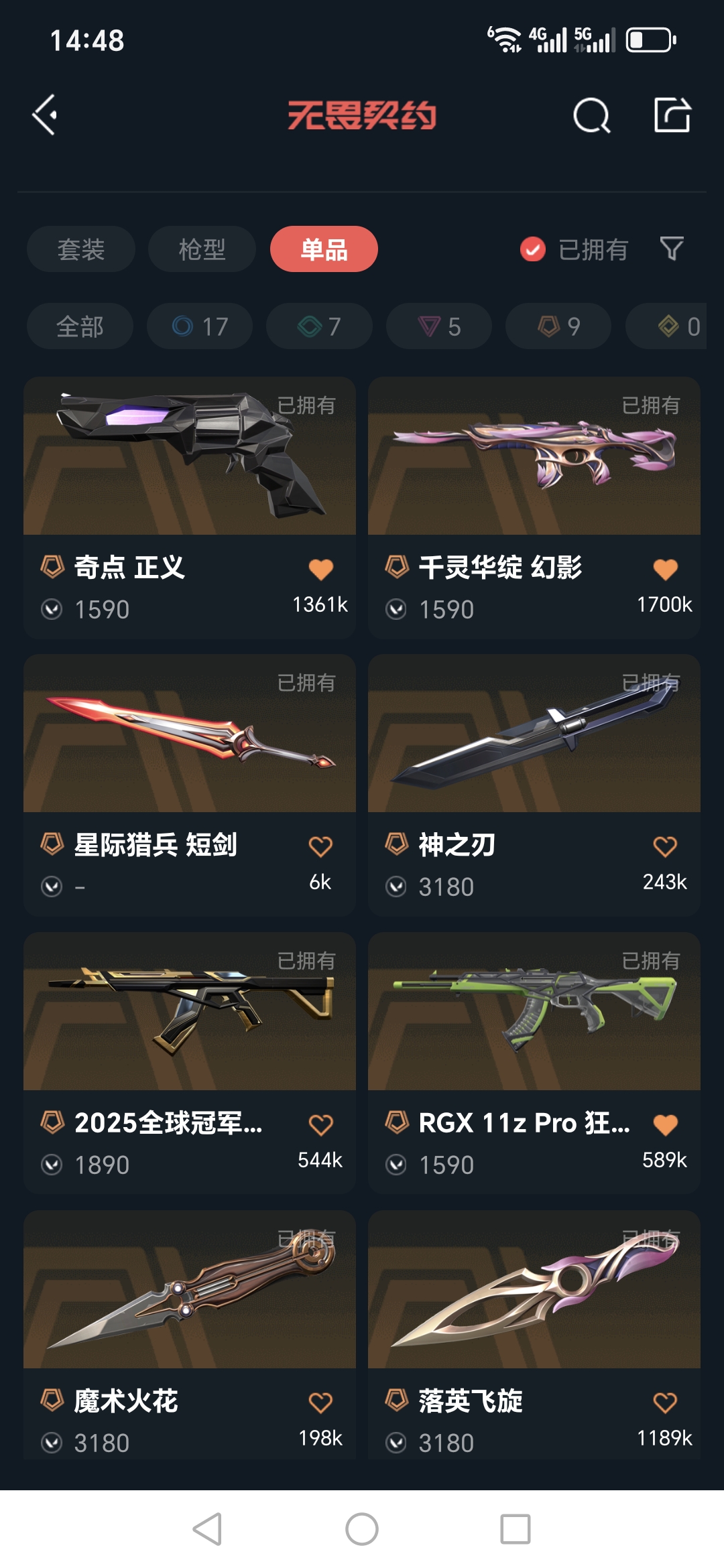Switch to the 套装 tab
The image size is (724, 1568).
(x=81, y=249)
